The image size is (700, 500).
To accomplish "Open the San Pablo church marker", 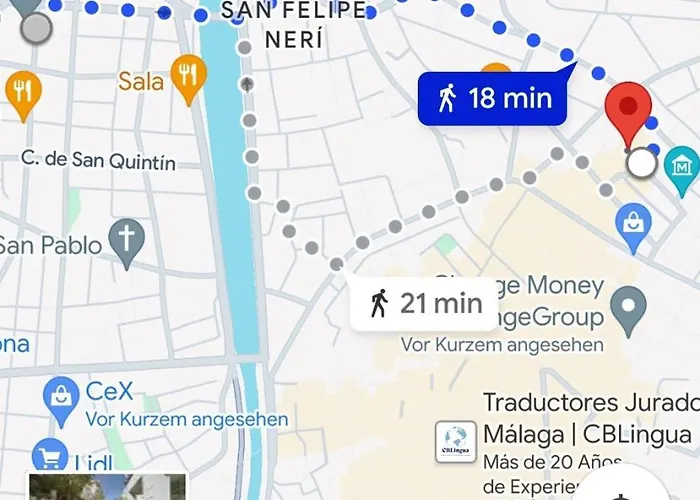I will [x=127, y=240].
